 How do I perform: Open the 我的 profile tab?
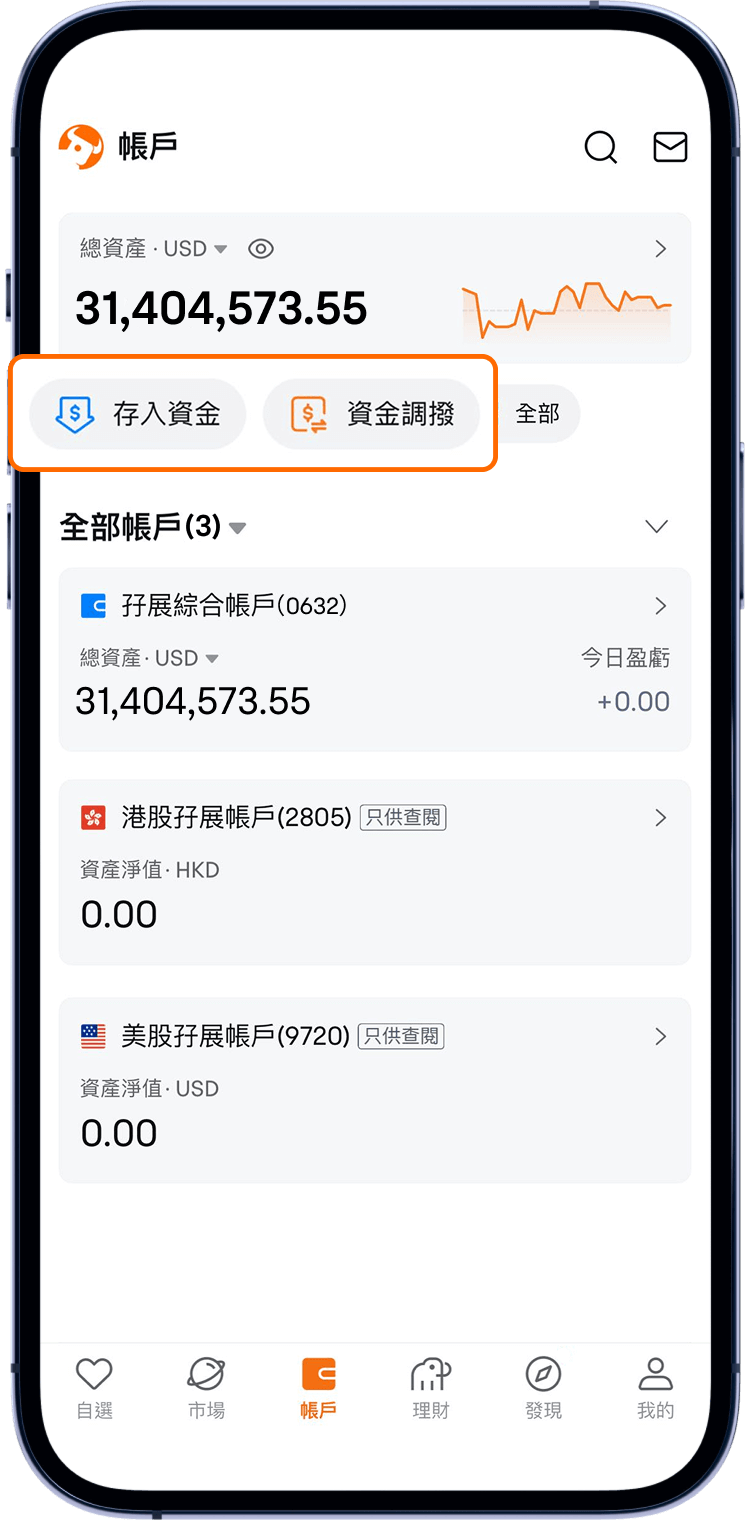coord(655,1373)
